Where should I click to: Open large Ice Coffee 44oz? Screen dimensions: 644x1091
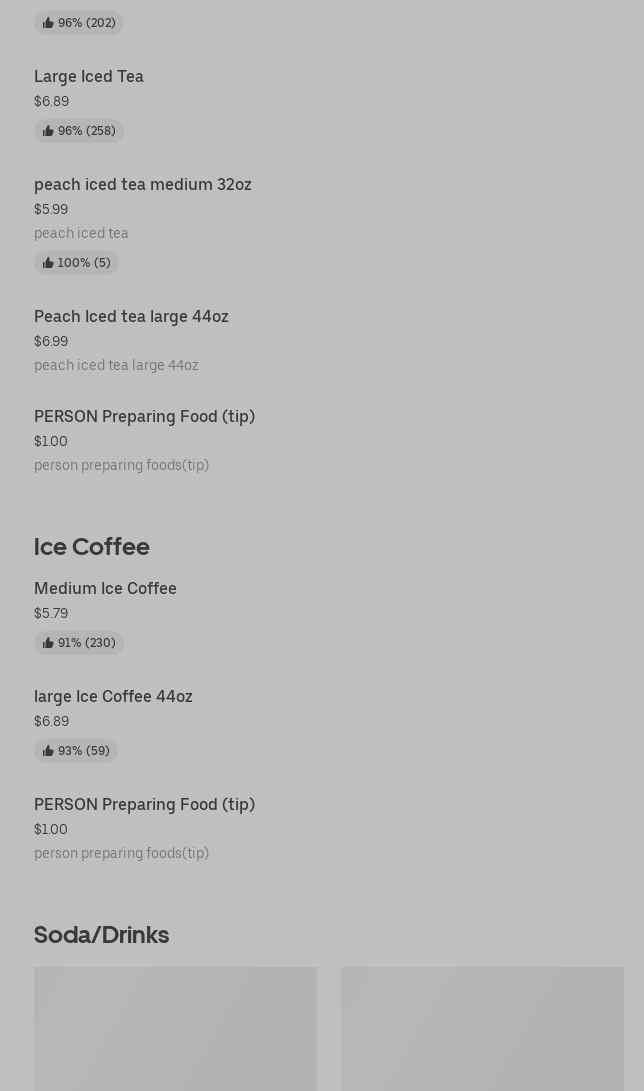pos(113,697)
